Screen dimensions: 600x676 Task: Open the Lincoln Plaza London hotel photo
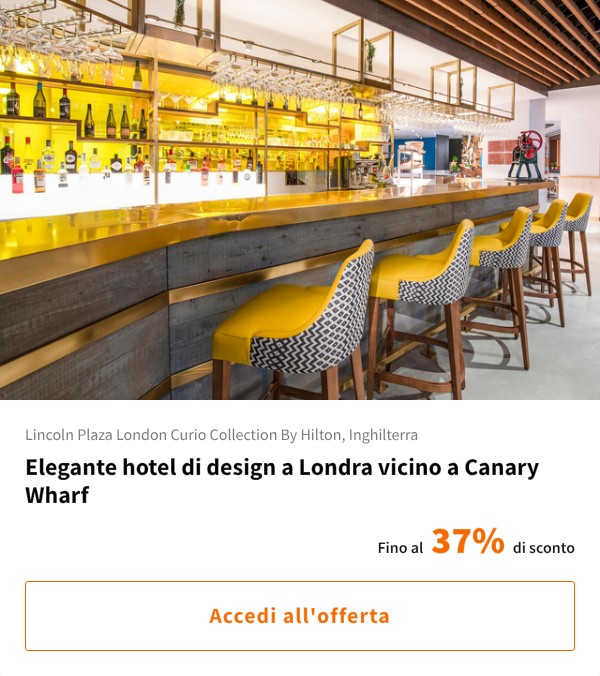tap(300, 200)
